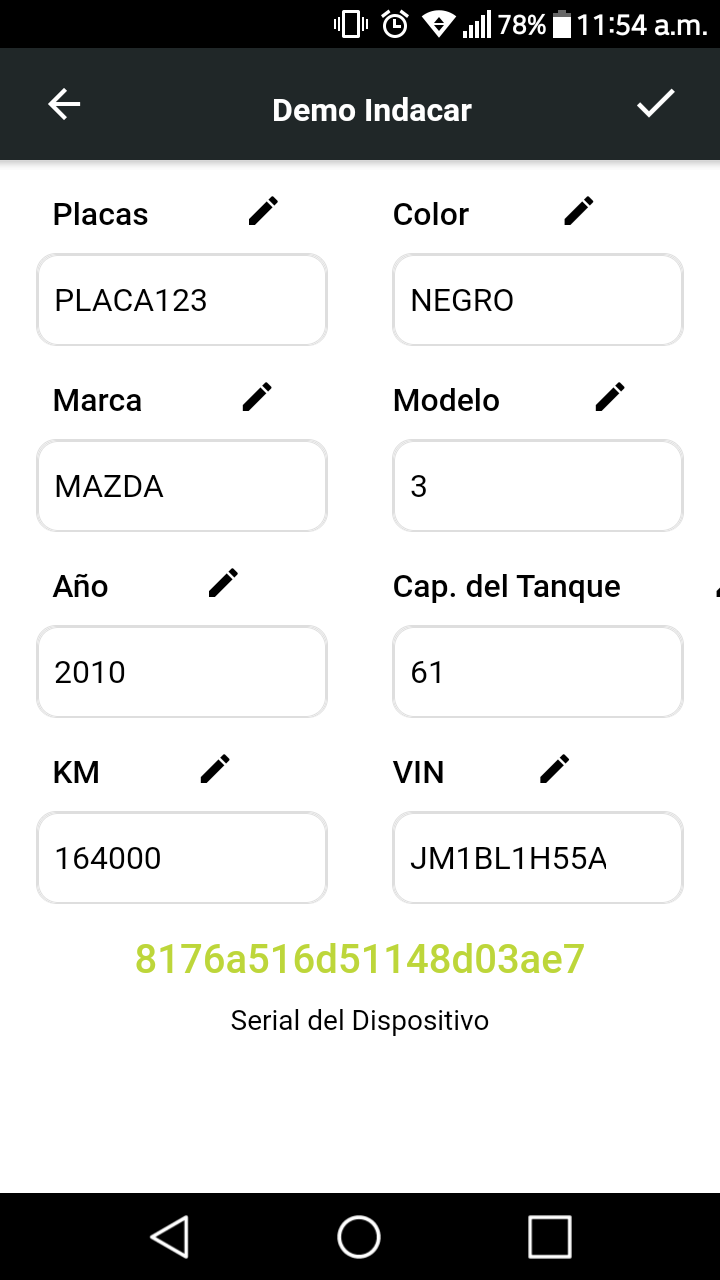Edit Placas using its pencil icon
The image size is (720, 1280).
(263, 211)
